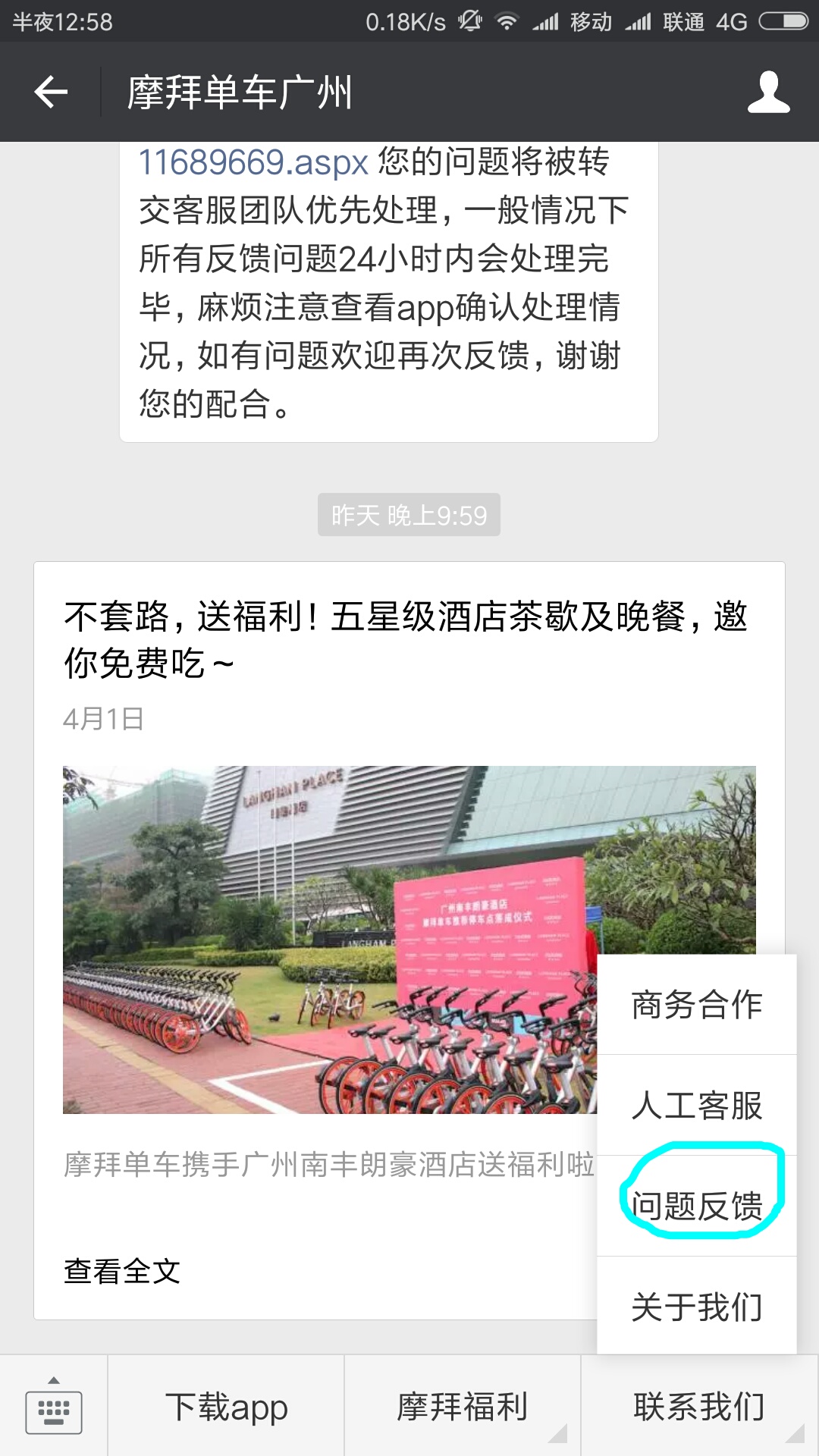This screenshot has height=1456, width=819.
Task: Check the WiFi status icon
Action: click(x=507, y=22)
